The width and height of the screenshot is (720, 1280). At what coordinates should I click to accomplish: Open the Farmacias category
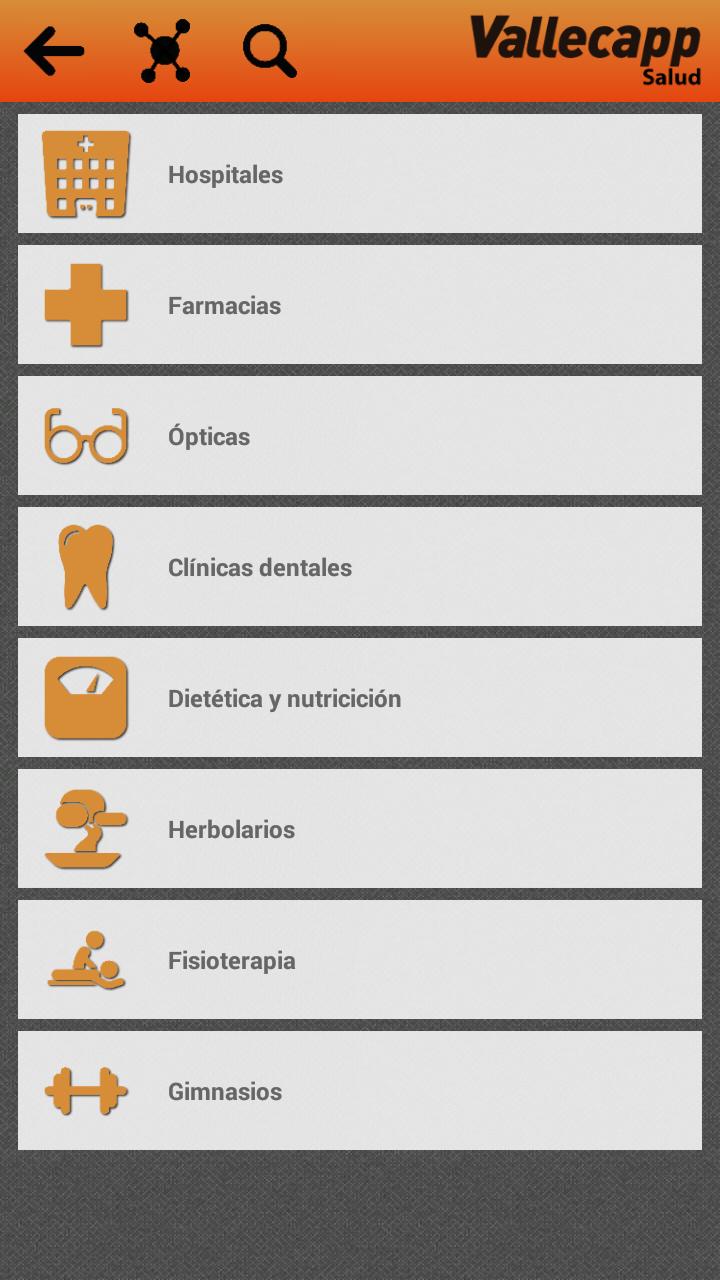pos(360,305)
